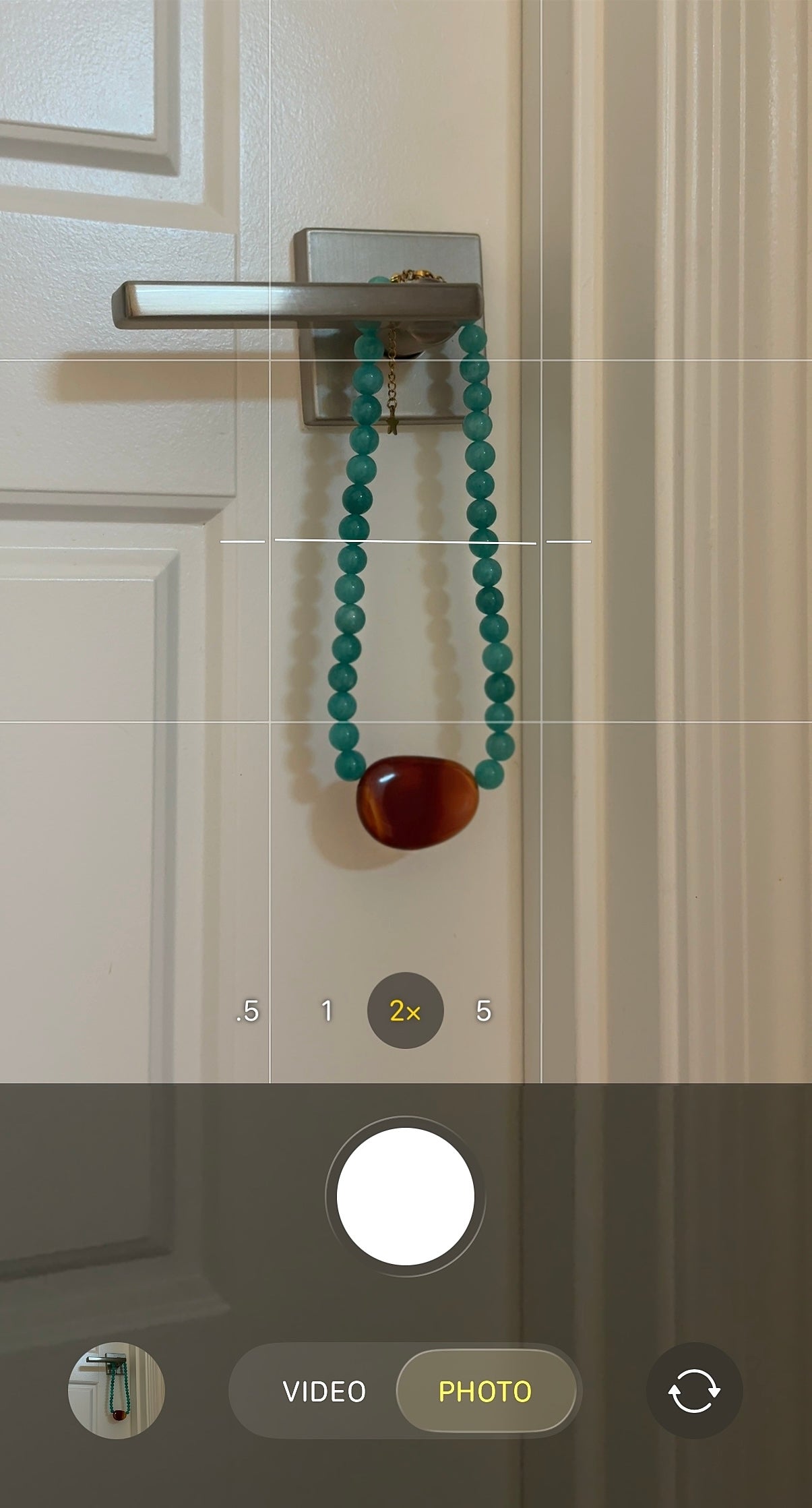Viewport: 812px width, 1508px height.
Task: Flip to the front camera
Action: click(x=694, y=1391)
